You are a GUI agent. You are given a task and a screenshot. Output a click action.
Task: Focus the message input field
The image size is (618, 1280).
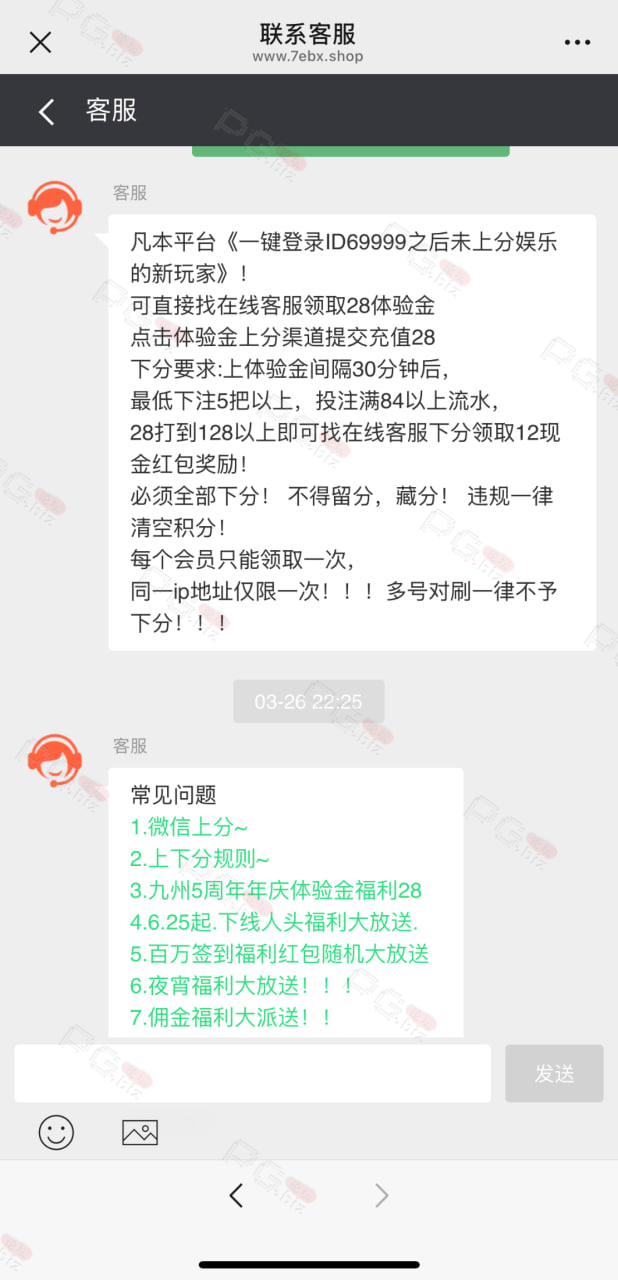252,1074
